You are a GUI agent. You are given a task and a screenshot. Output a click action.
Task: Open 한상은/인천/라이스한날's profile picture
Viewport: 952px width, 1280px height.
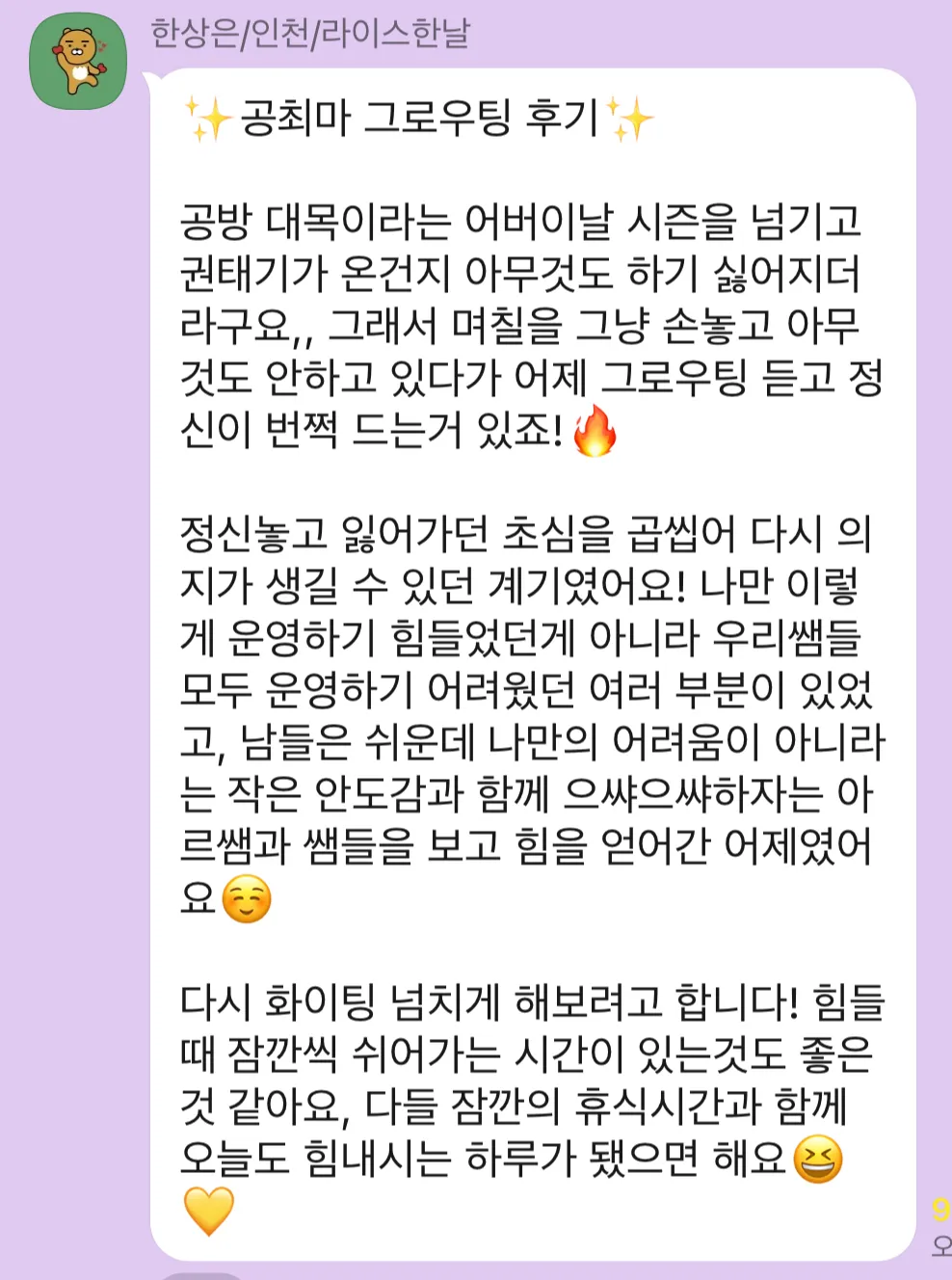(78, 61)
